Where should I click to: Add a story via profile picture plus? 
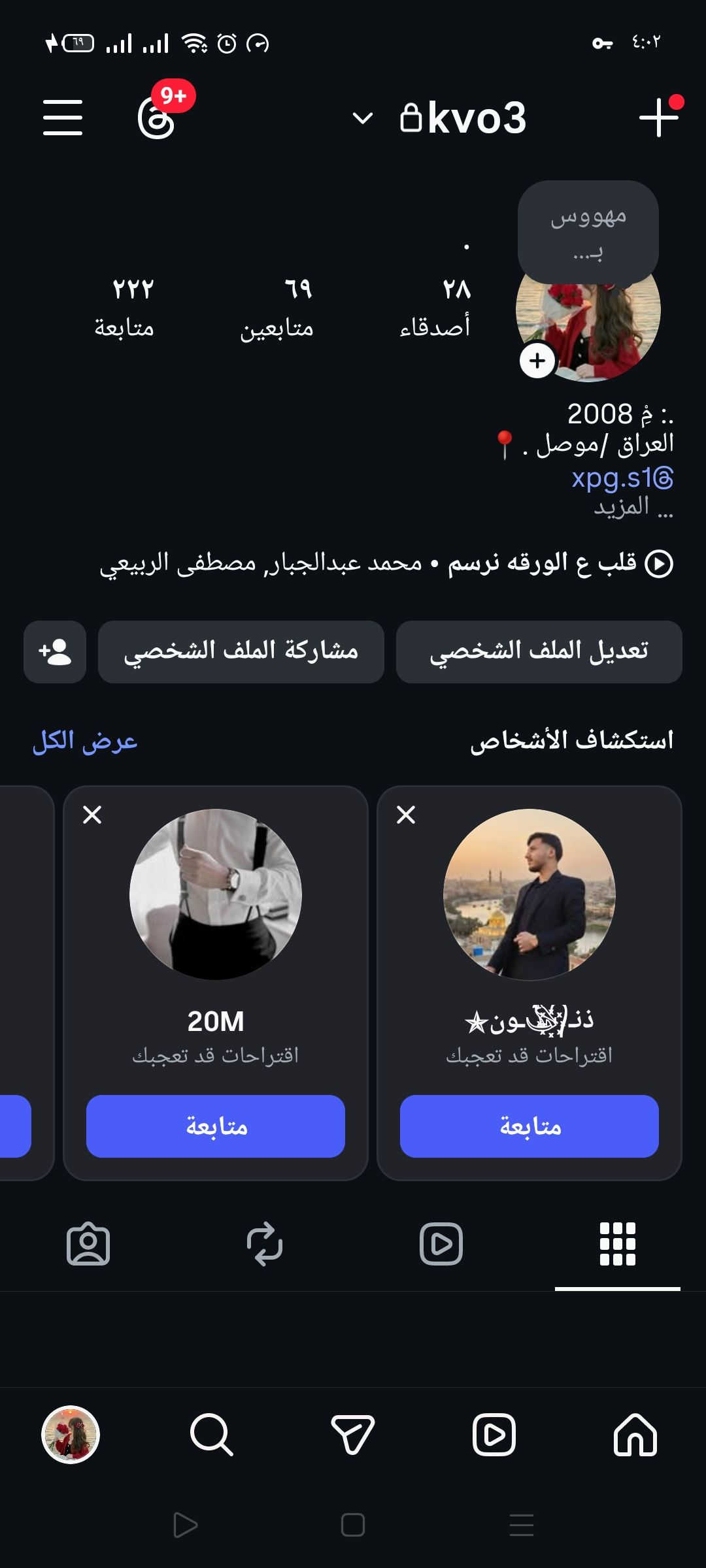click(537, 361)
